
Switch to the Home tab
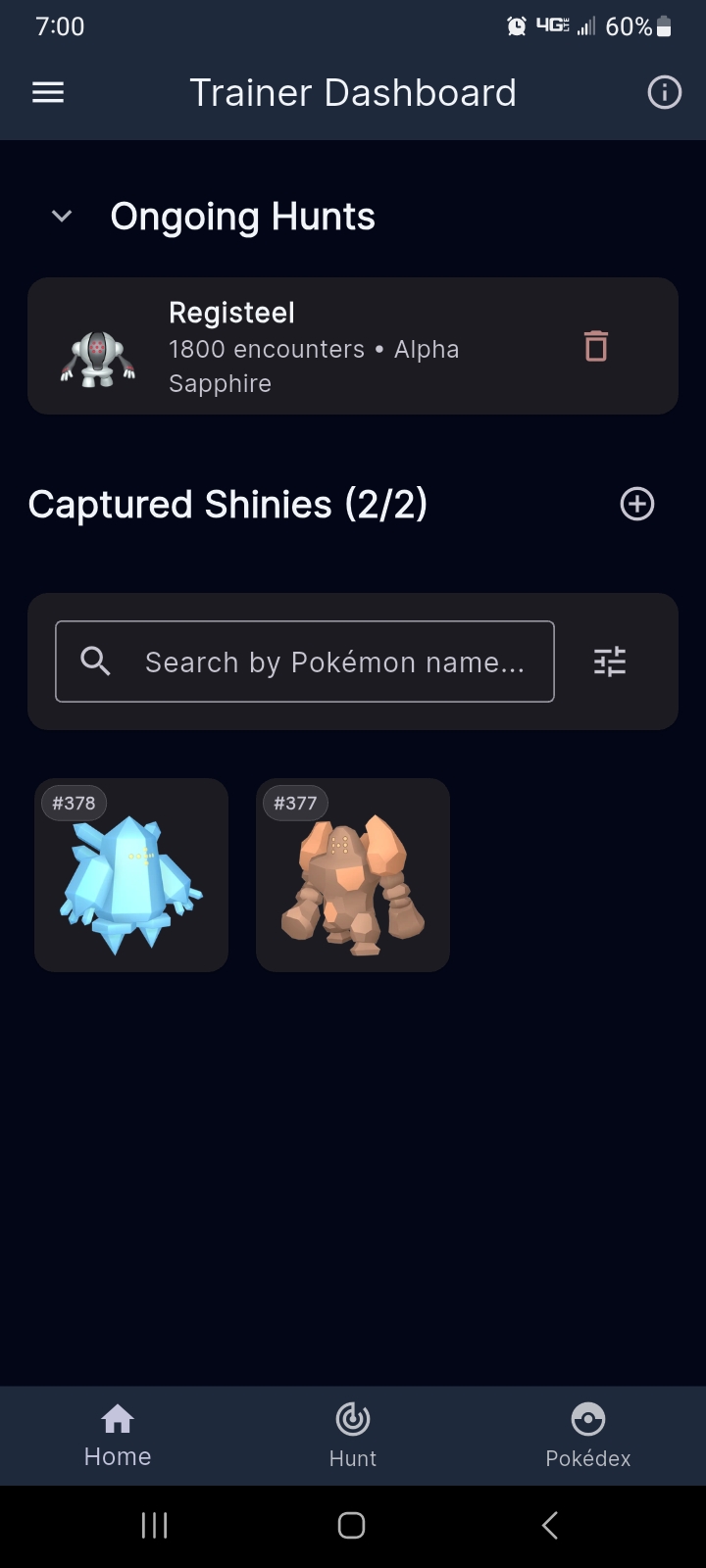(118, 1436)
